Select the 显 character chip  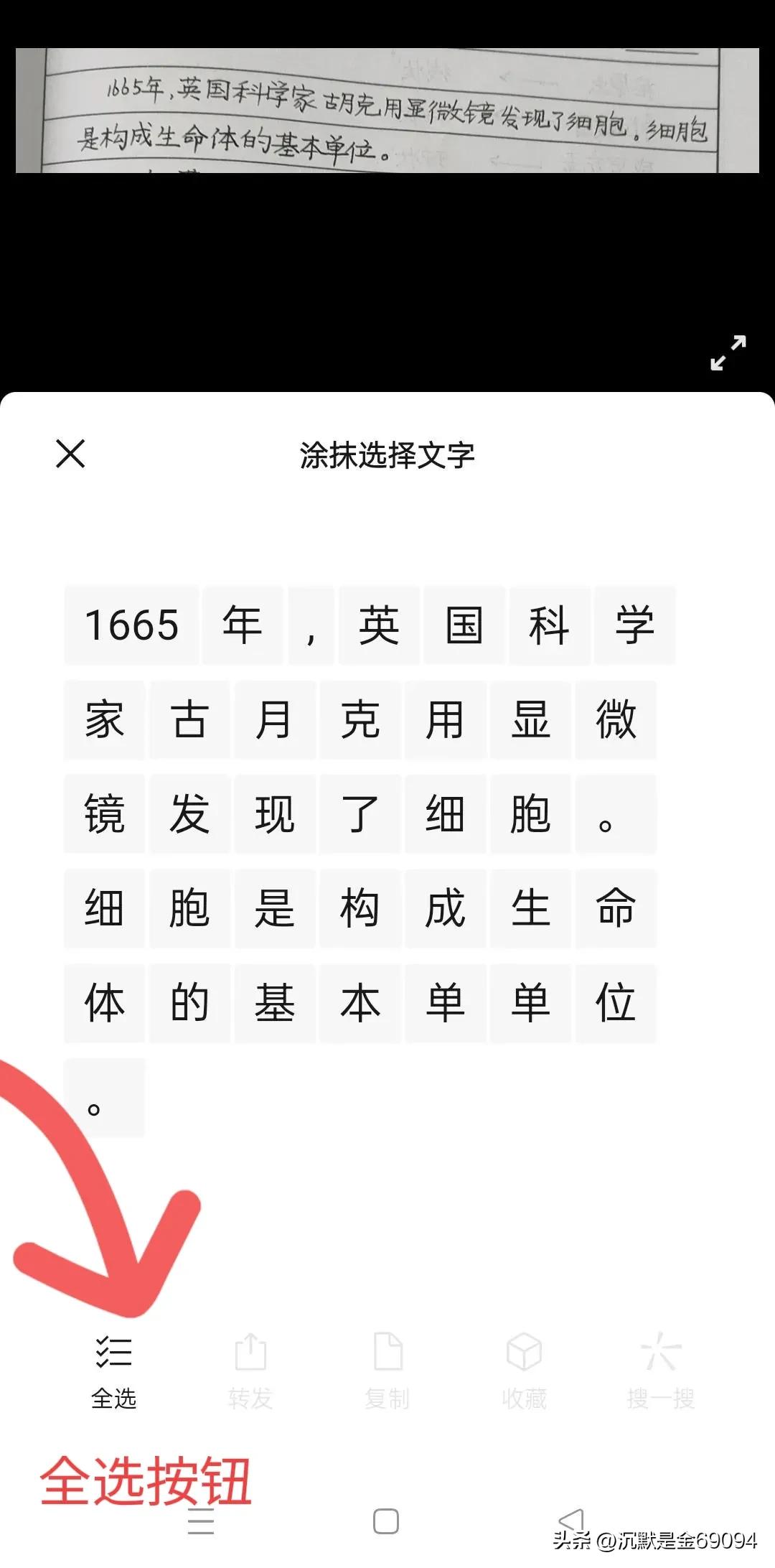[530, 720]
